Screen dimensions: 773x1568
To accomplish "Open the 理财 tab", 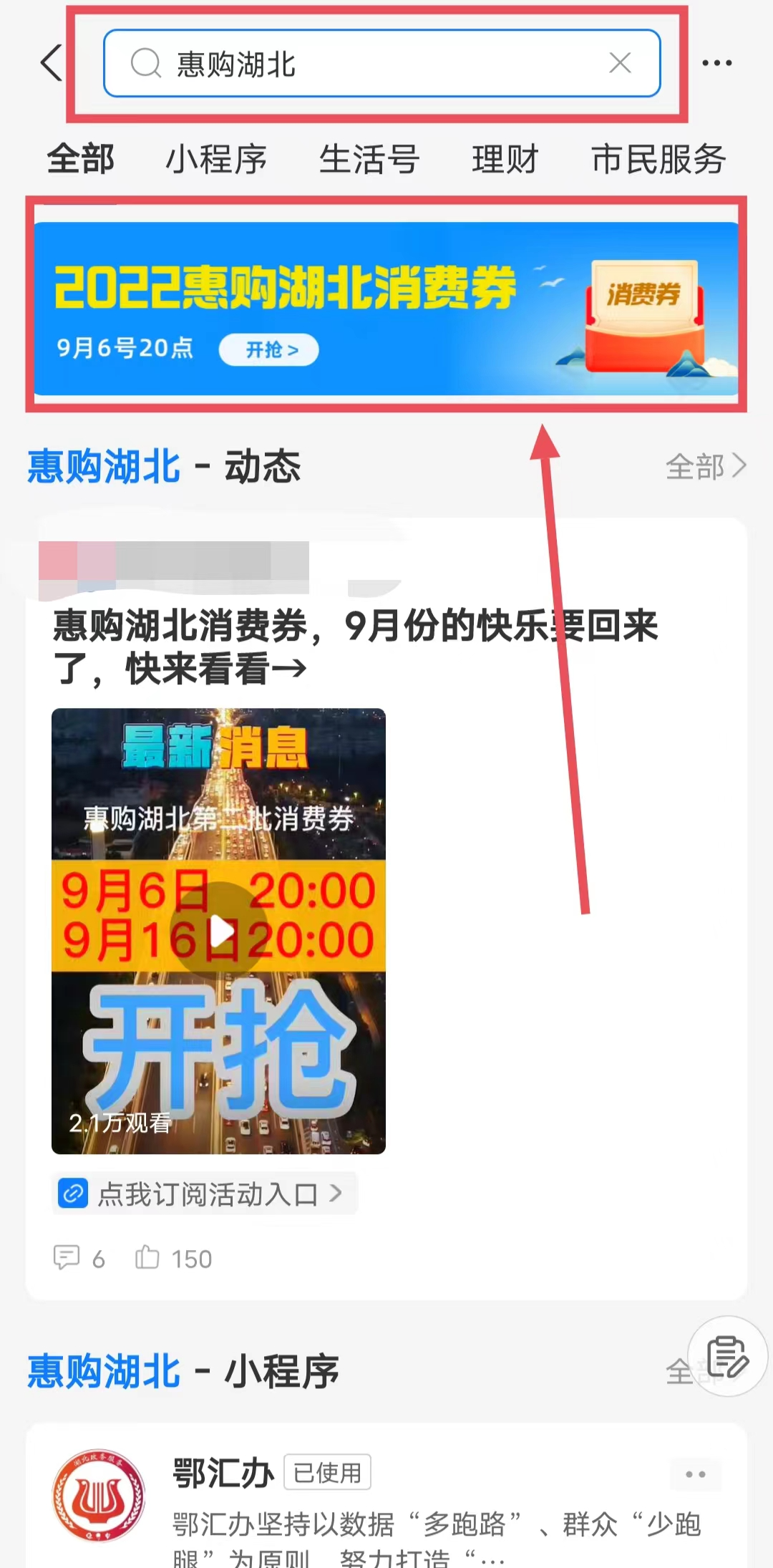I will click(x=505, y=159).
